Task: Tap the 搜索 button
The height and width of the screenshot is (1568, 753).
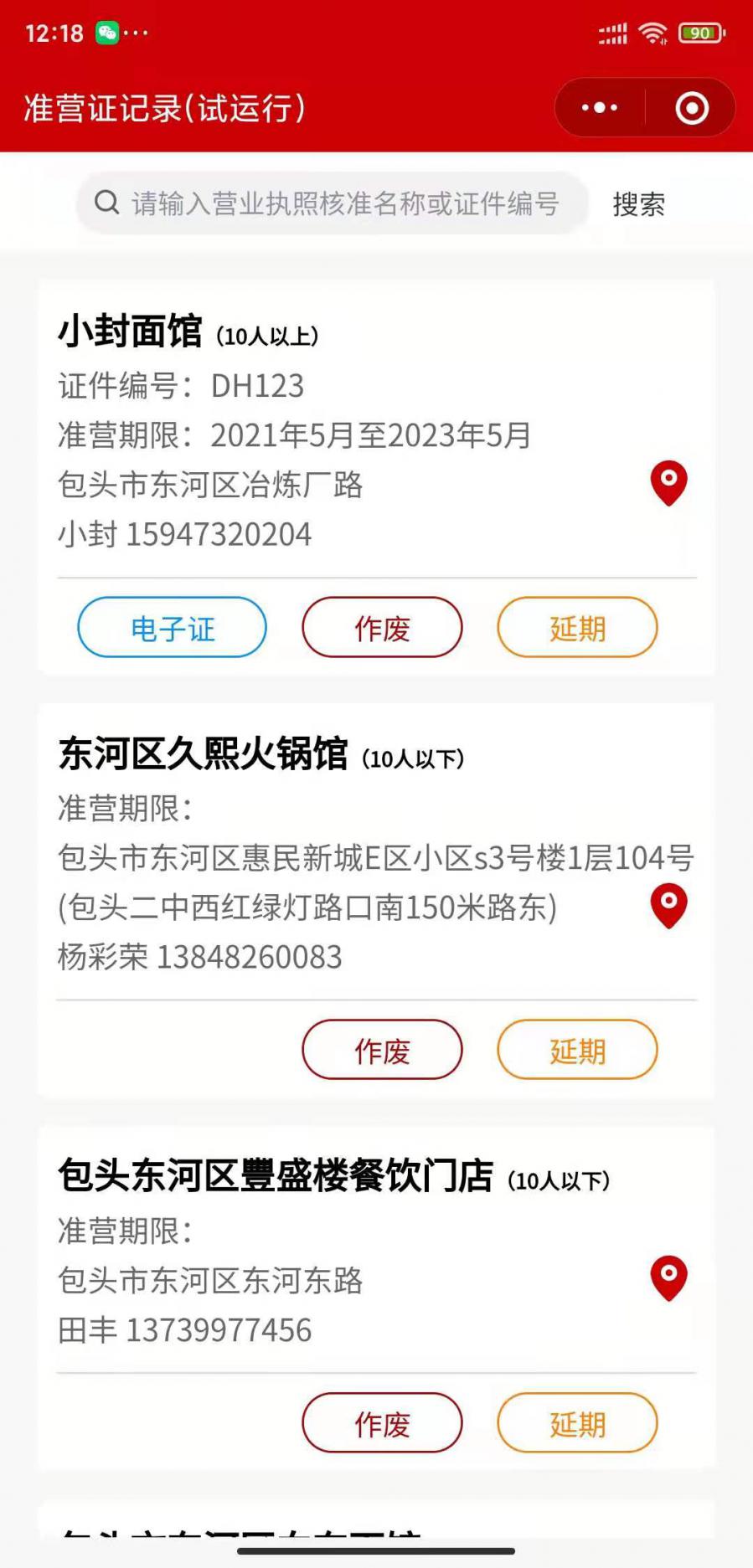Action: coord(639,204)
